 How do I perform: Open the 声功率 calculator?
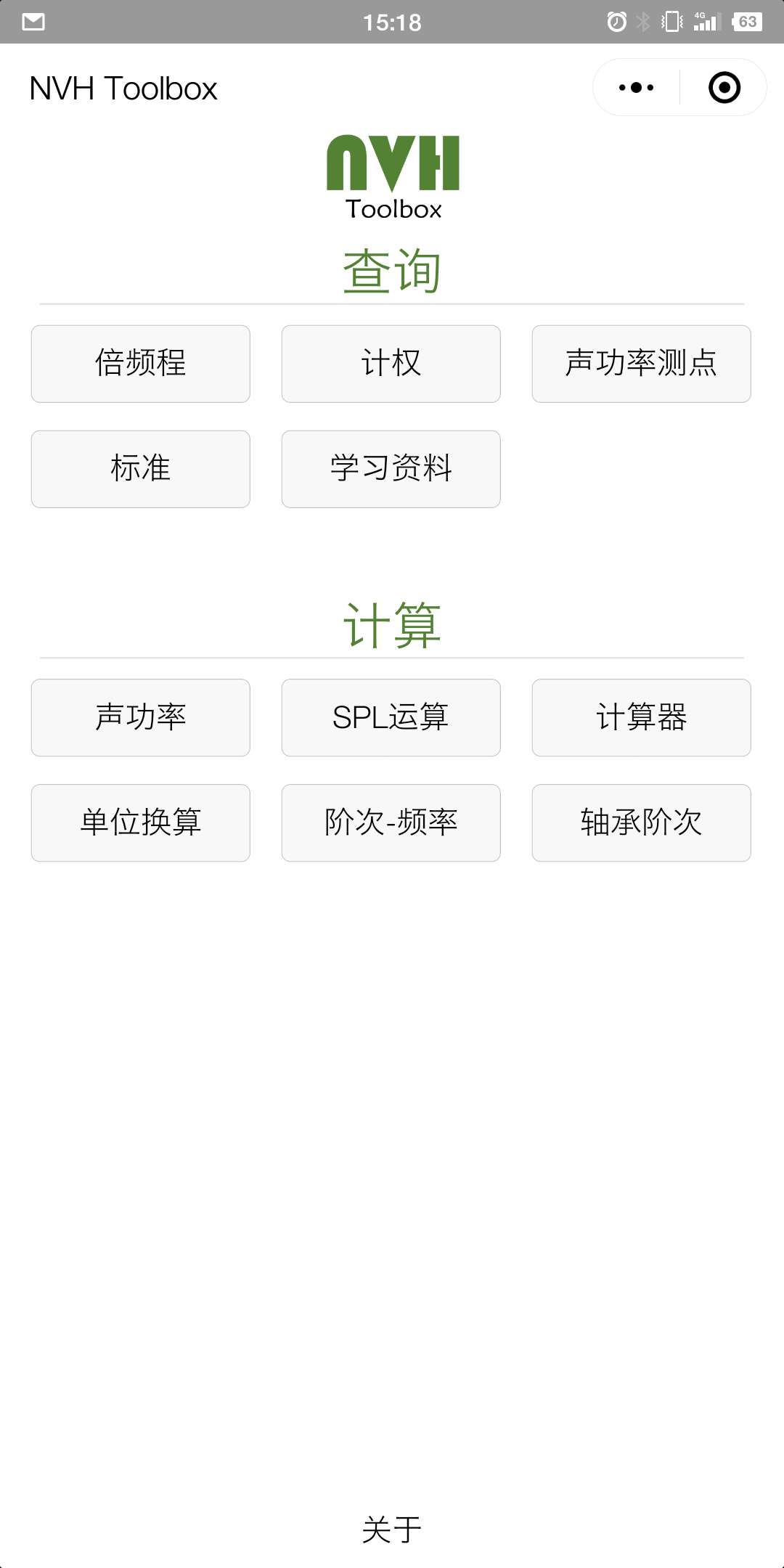point(141,717)
